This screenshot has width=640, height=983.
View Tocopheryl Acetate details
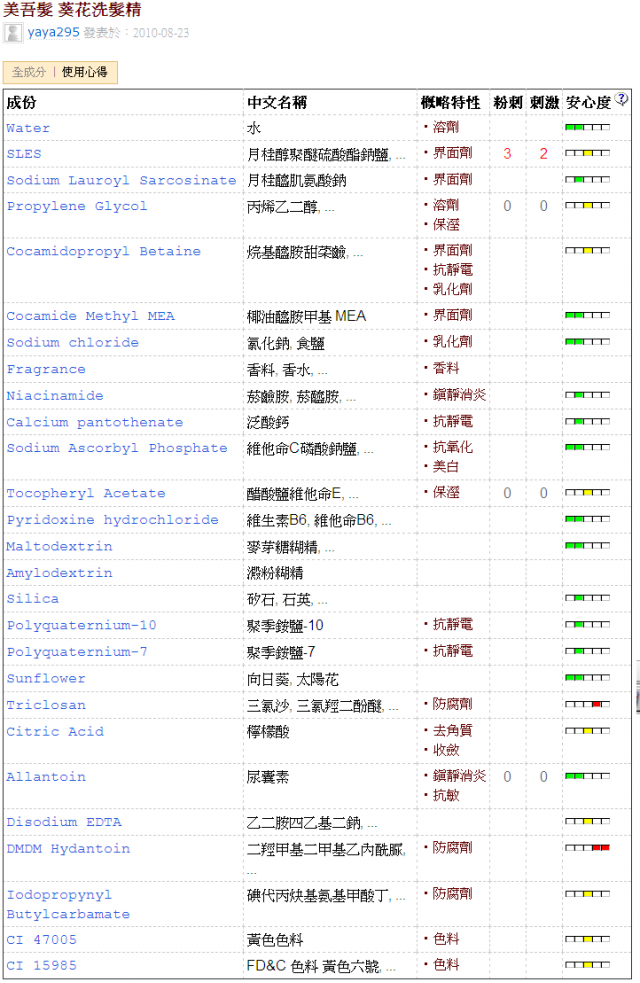click(x=86, y=494)
